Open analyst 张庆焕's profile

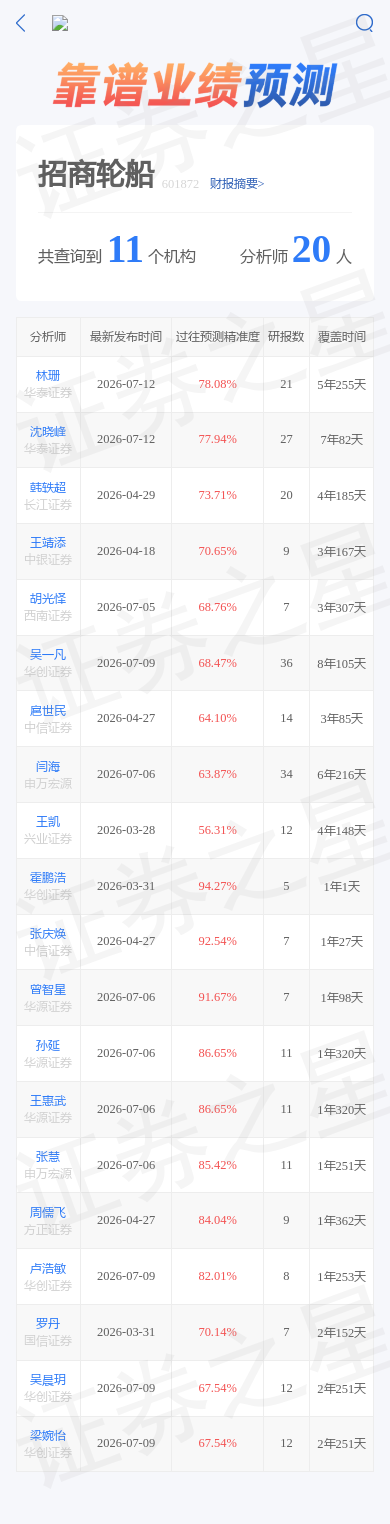click(x=48, y=934)
